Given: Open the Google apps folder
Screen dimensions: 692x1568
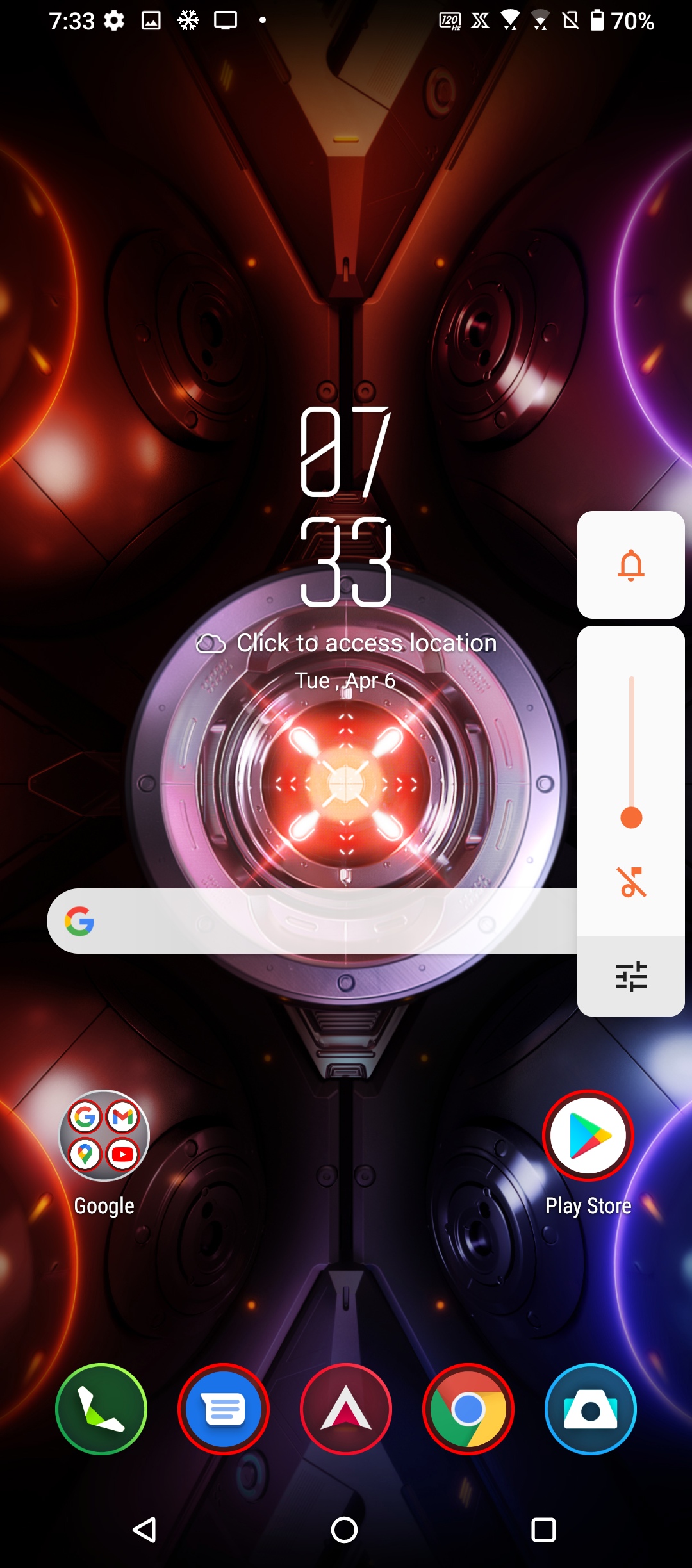Looking at the screenshot, I should (x=104, y=1136).
